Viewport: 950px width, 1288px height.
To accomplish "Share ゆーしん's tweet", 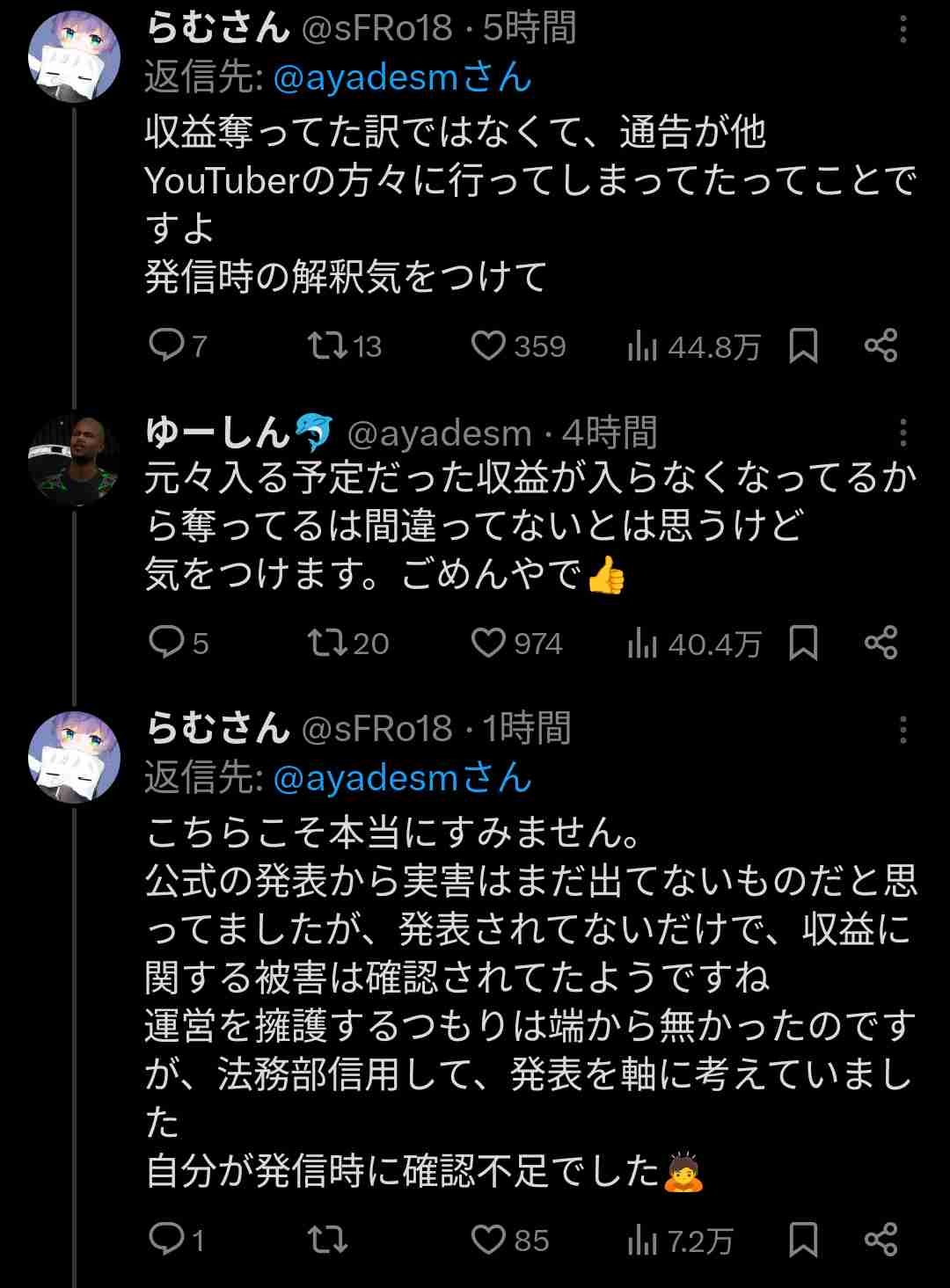I will click(881, 643).
